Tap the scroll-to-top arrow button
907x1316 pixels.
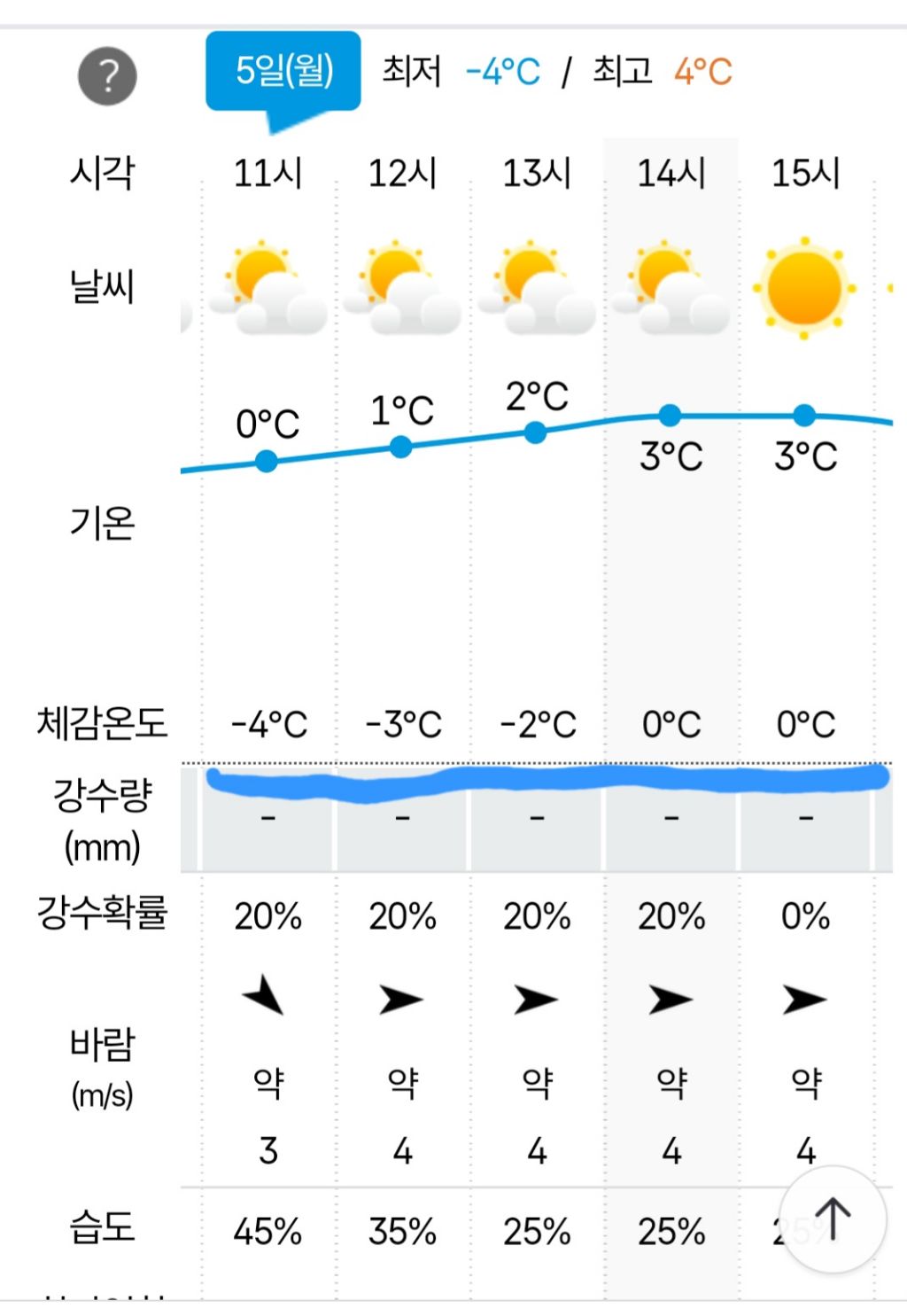(x=833, y=1219)
